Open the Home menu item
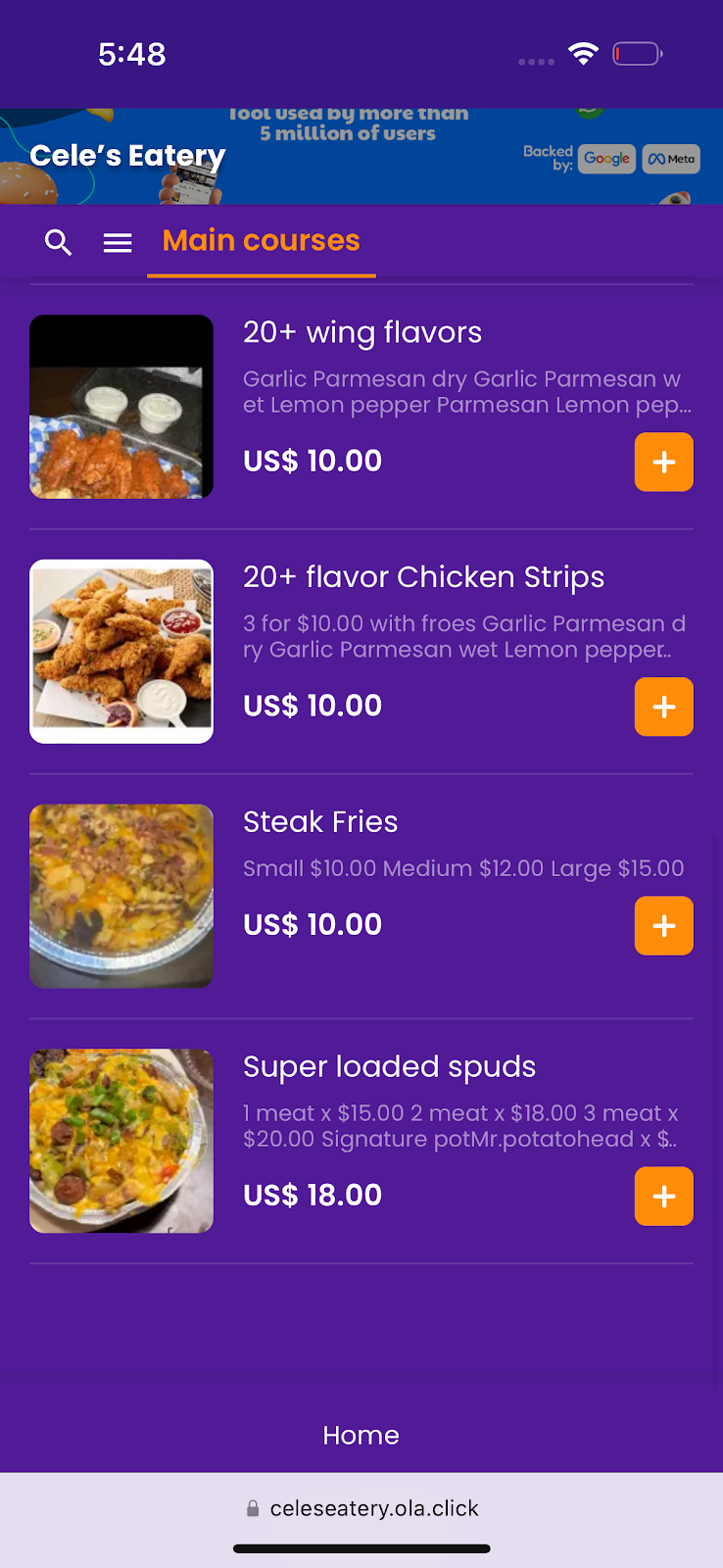This screenshot has width=723, height=1568. [x=361, y=1435]
